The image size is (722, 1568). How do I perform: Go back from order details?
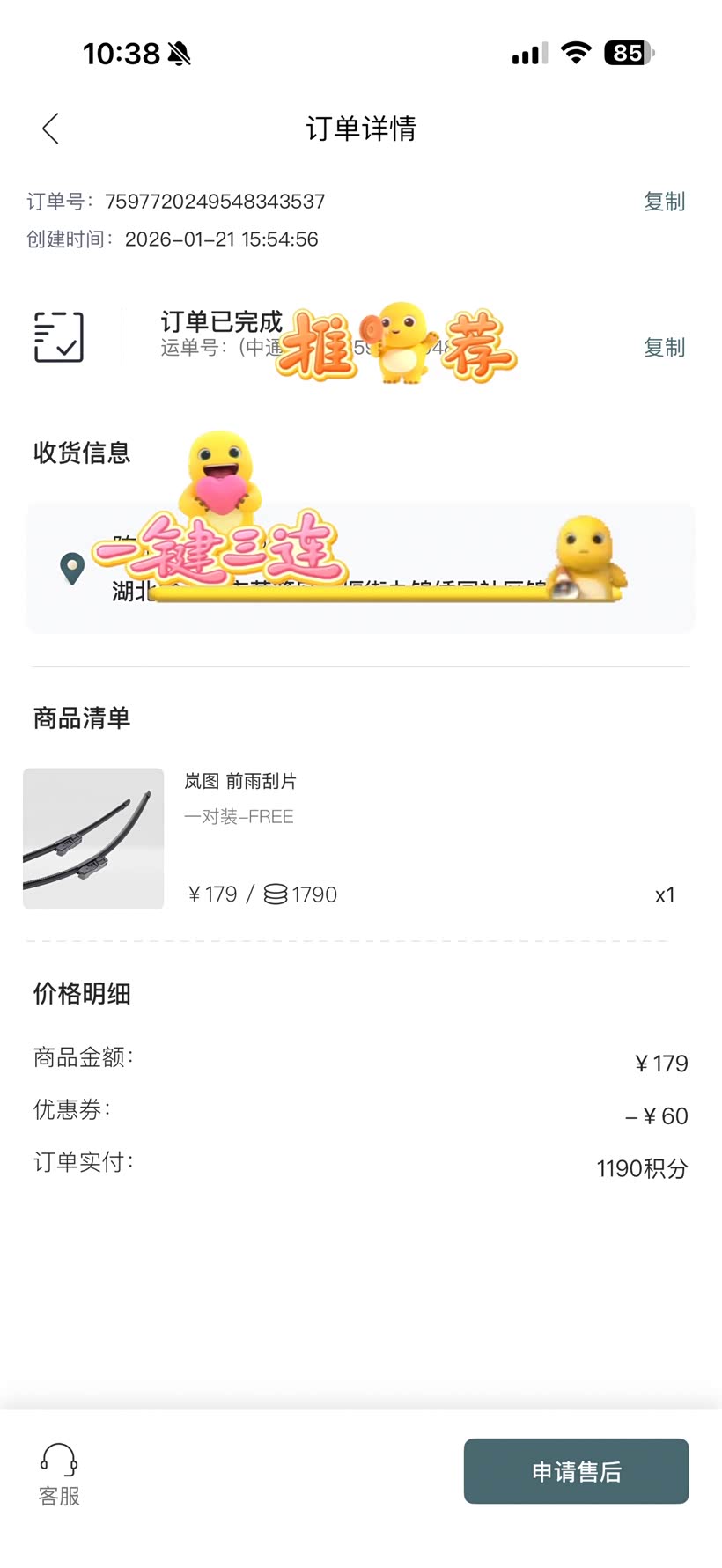coord(51,129)
